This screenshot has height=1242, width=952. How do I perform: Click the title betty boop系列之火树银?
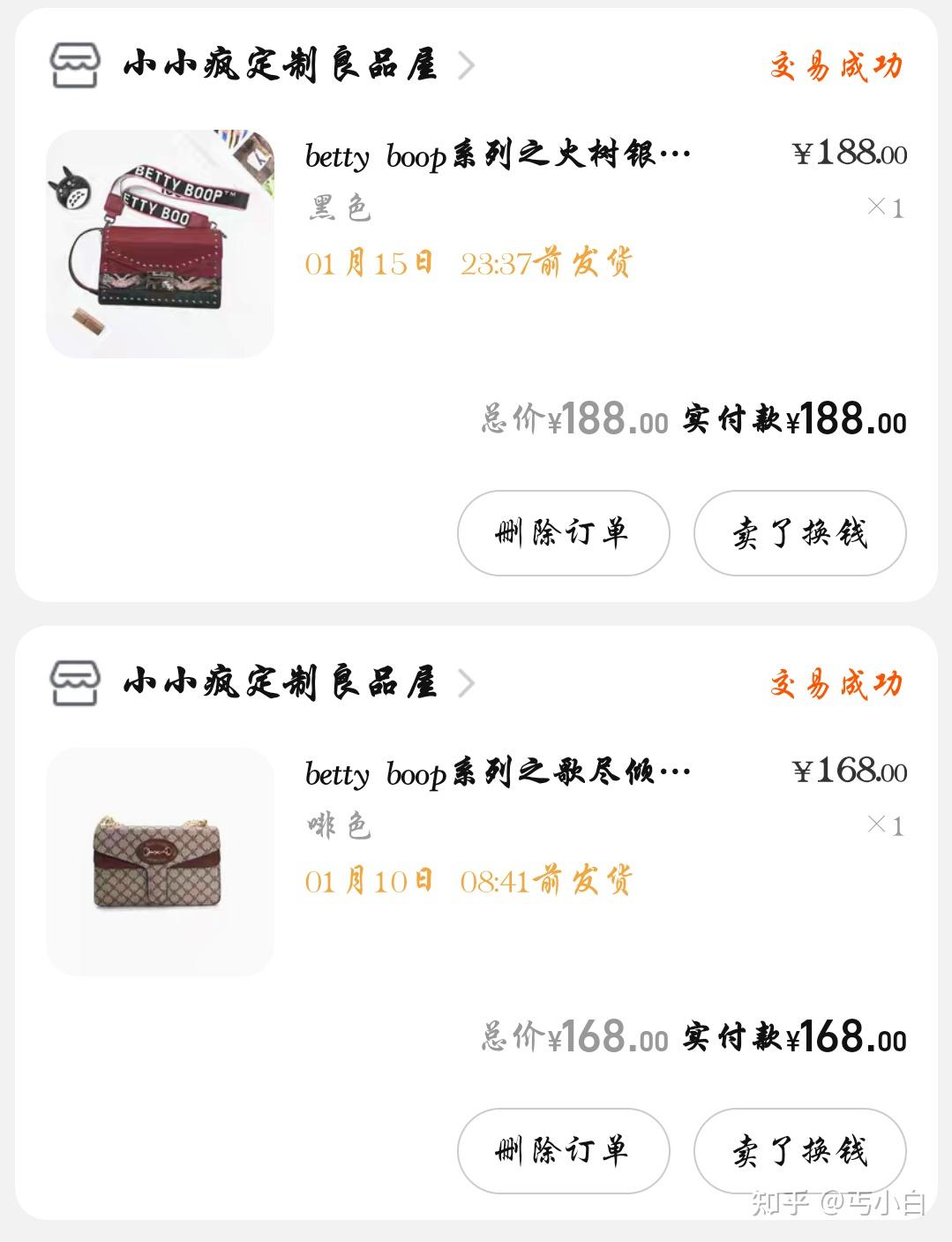[x=494, y=156]
